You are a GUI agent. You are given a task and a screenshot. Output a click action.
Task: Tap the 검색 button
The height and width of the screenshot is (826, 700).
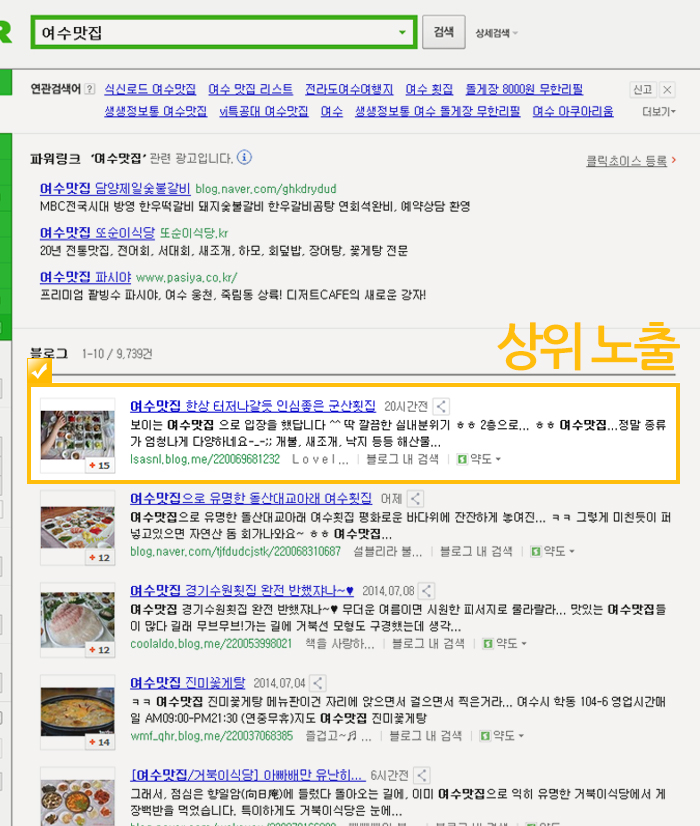(443, 32)
